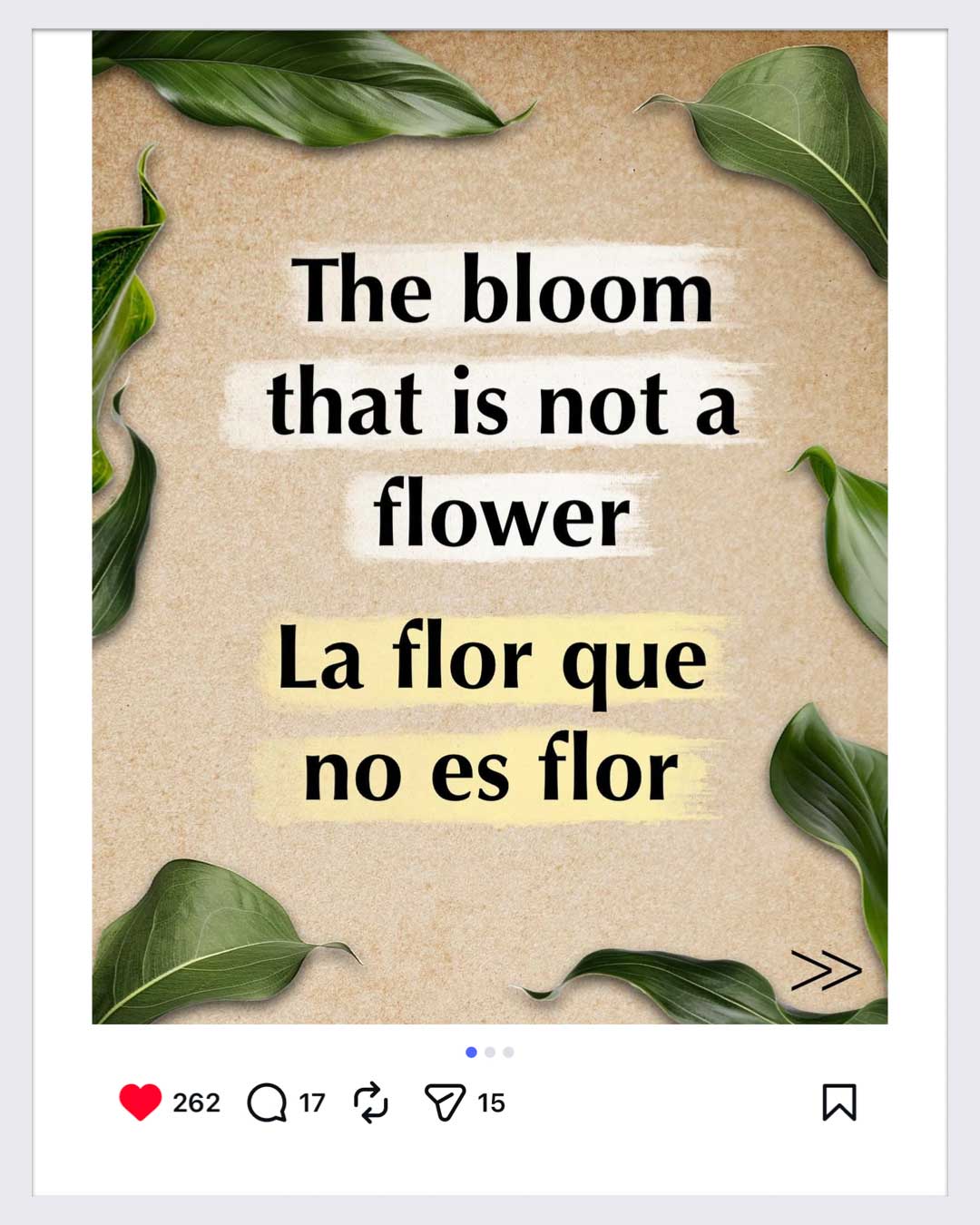Jump to the second carousel page dot
This screenshot has width=980, height=1225.
[490, 1053]
